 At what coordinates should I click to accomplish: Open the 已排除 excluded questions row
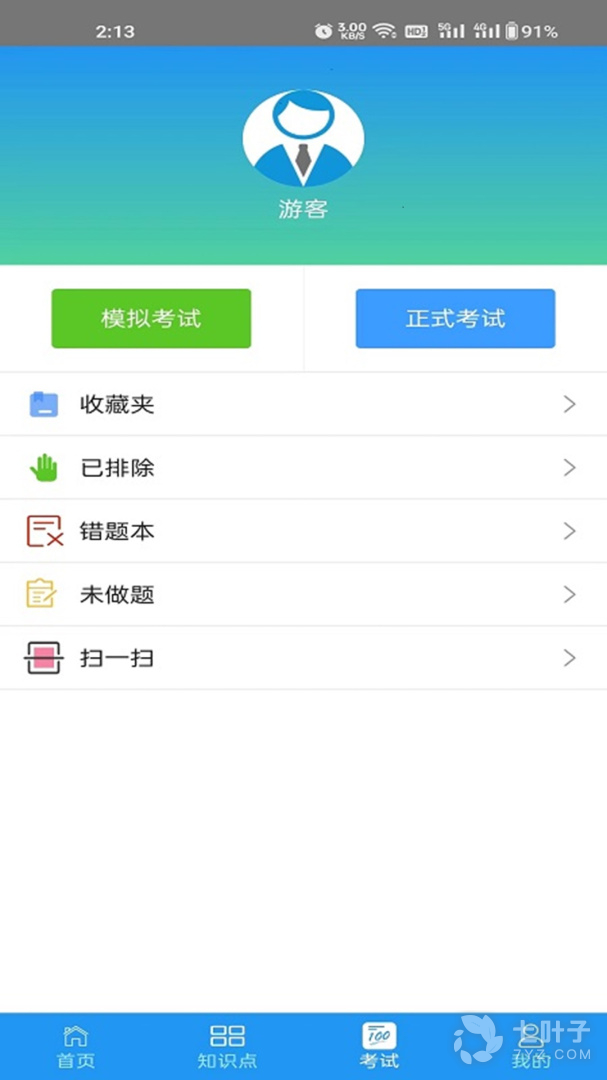click(x=303, y=468)
